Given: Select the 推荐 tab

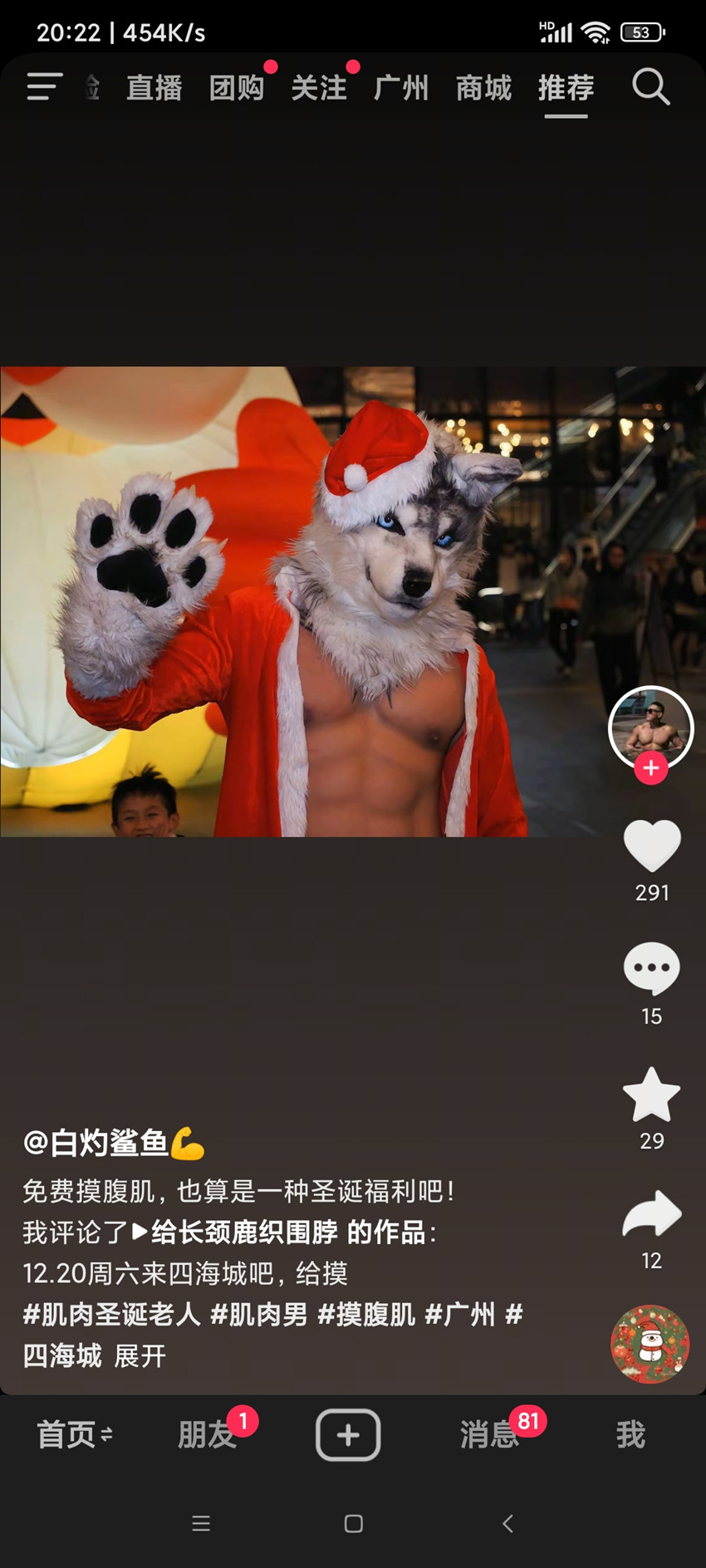Looking at the screenshot, I should coord(566,87).
